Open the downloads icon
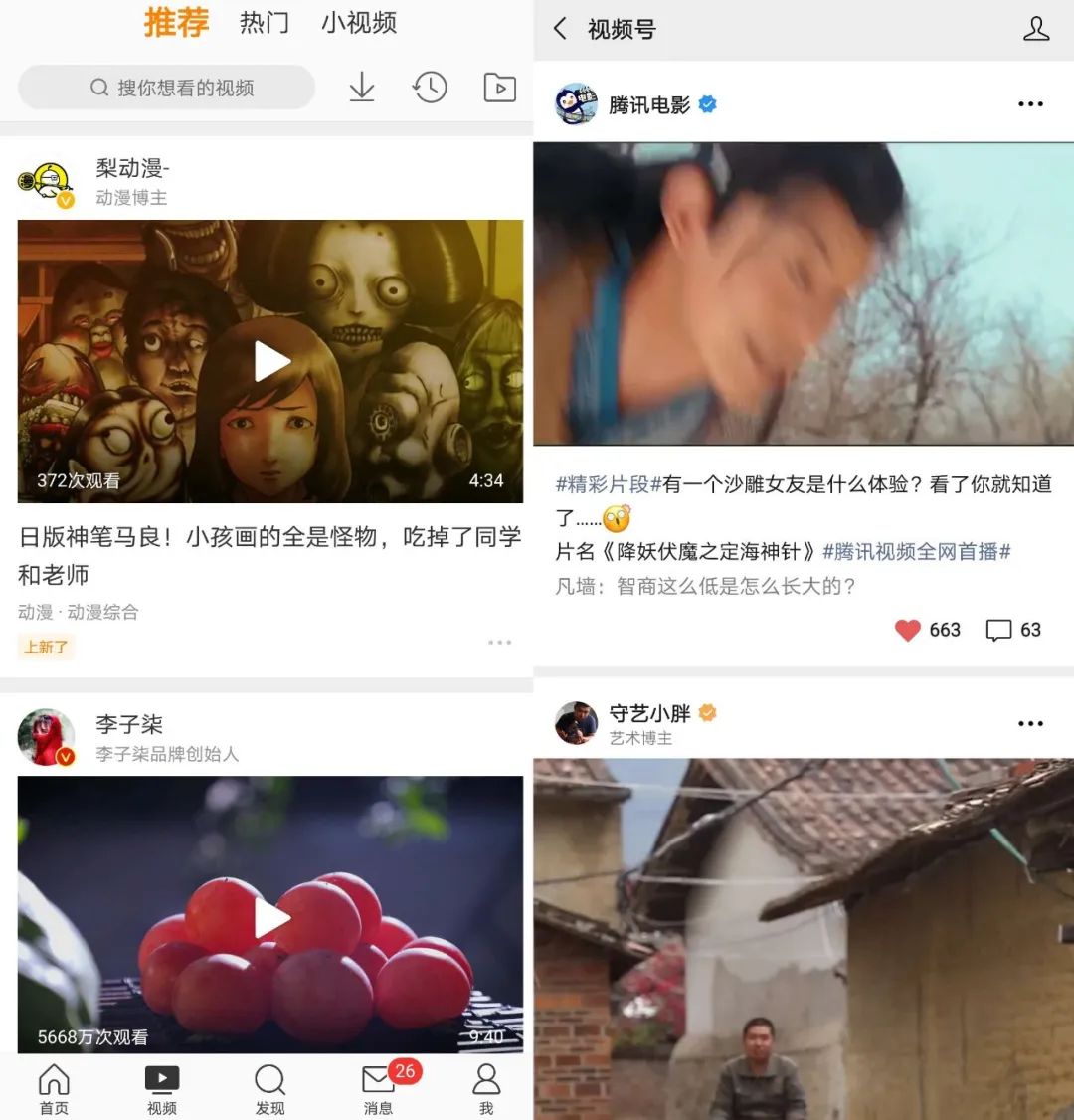 click(x=362, y=88)
